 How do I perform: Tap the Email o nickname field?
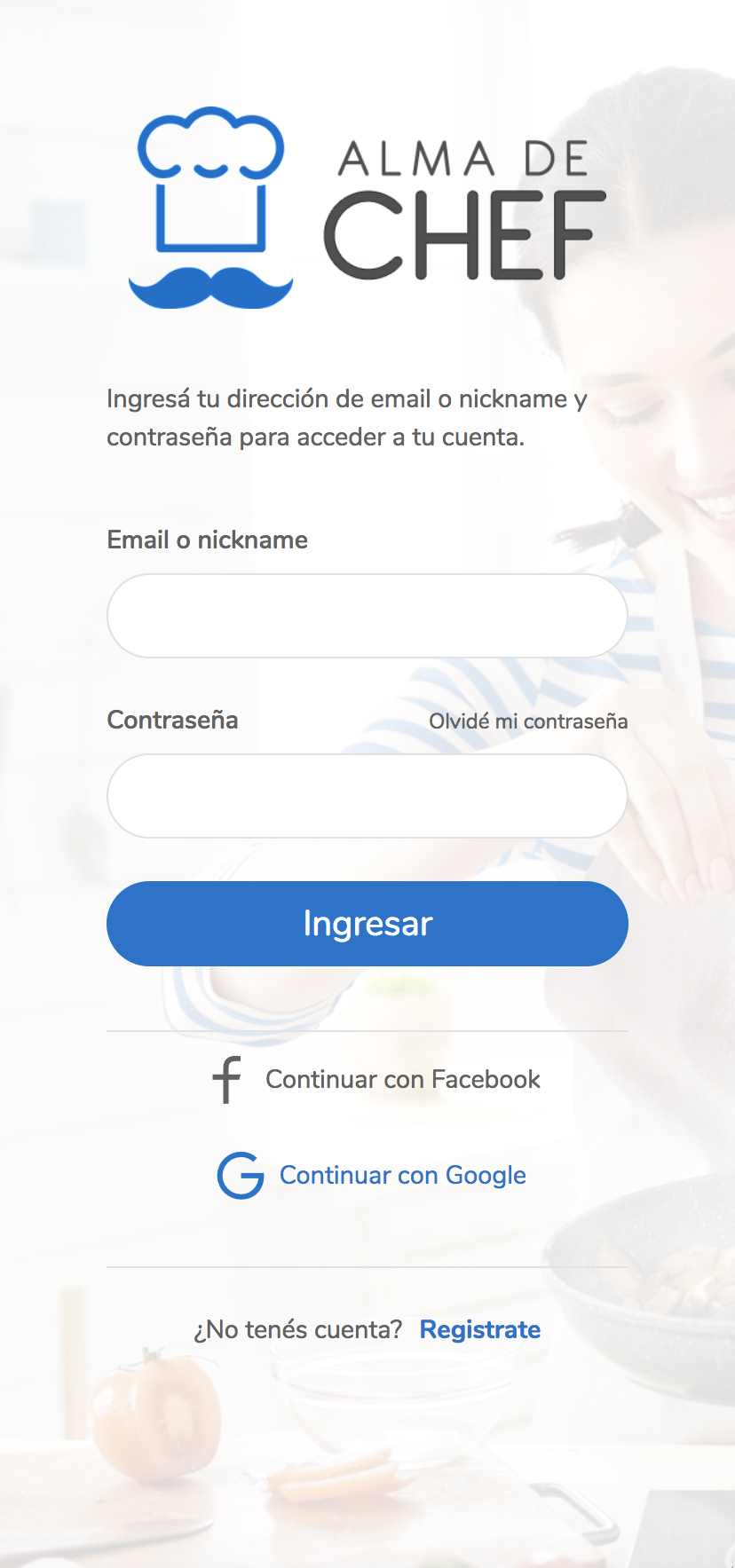click(367, 616)
